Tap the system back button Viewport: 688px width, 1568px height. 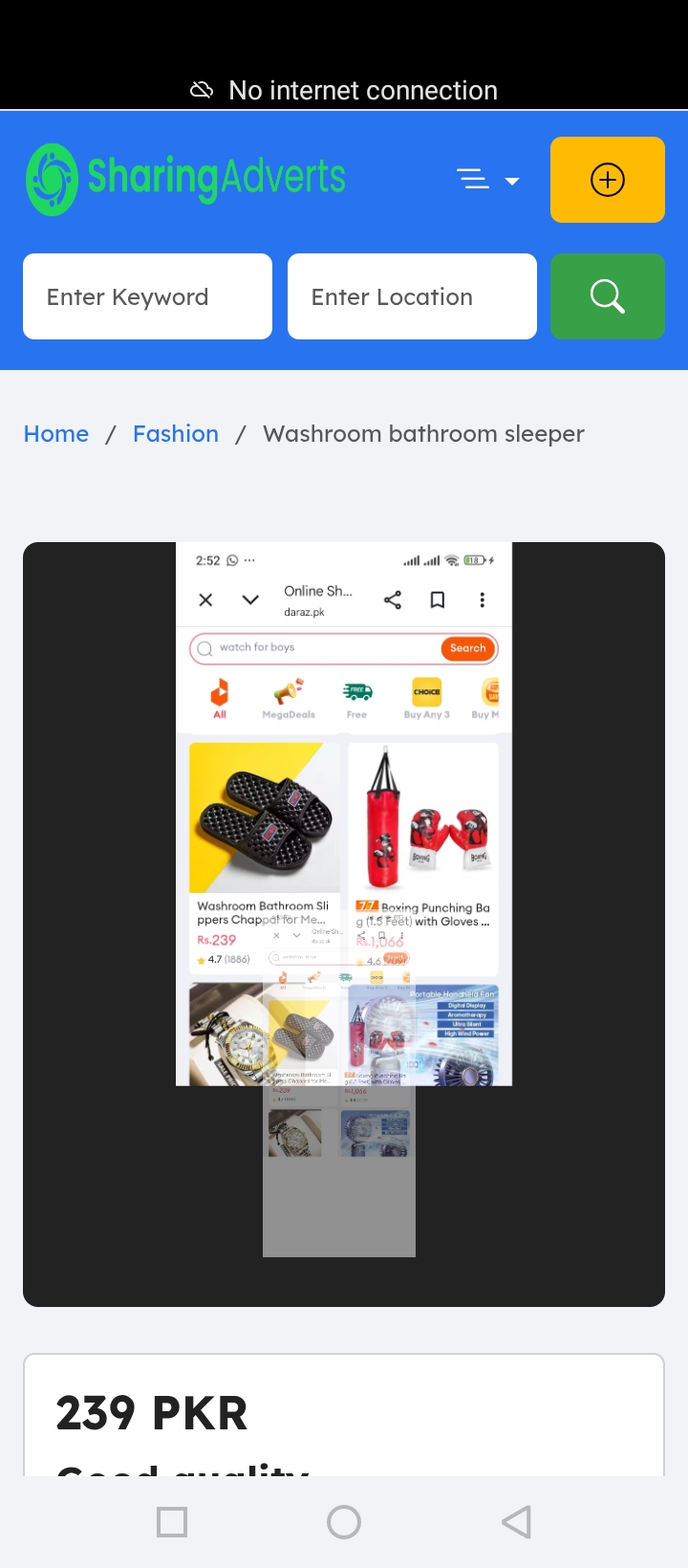pyautogui.click(x=516, y=1522)
